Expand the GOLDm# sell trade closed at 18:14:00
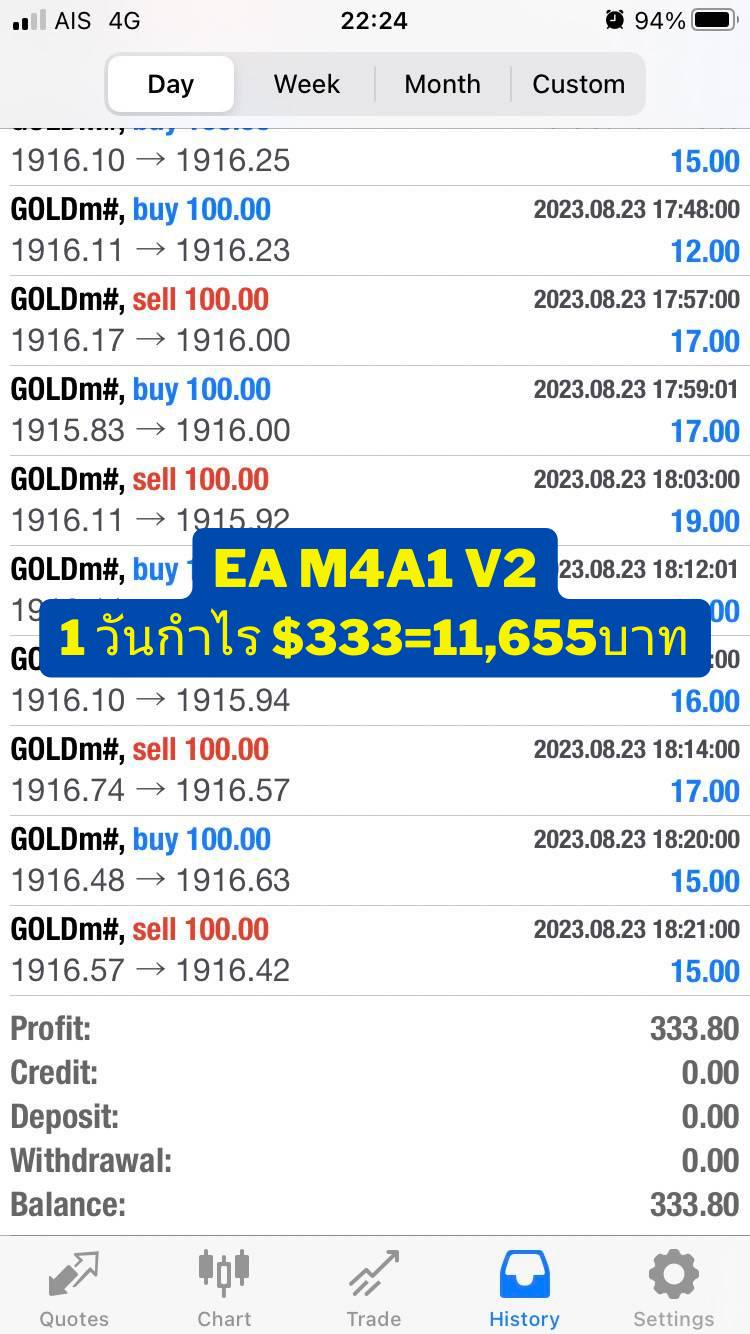Screen dimensions: 750x1334 pos(375,770)
